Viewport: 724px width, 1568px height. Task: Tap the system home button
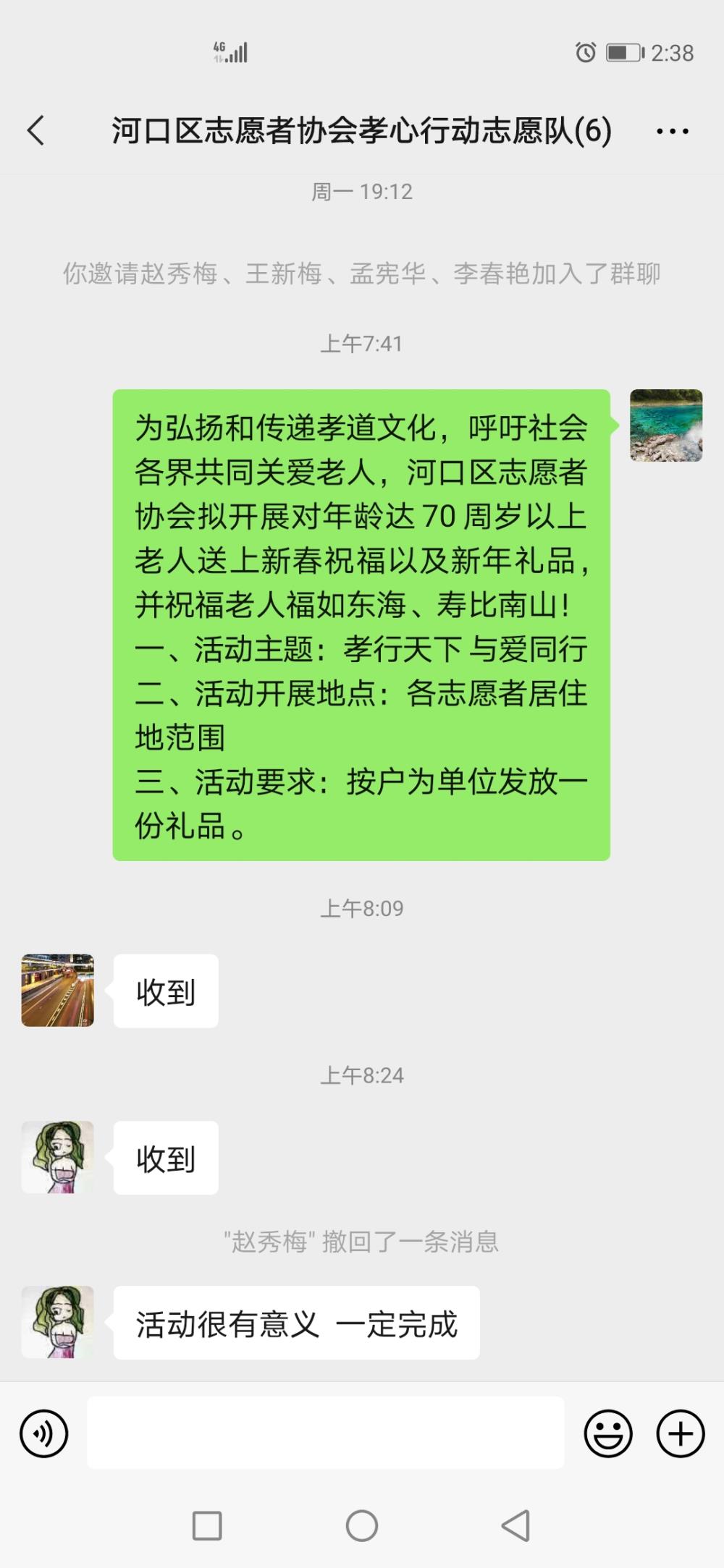point(362,1526)
